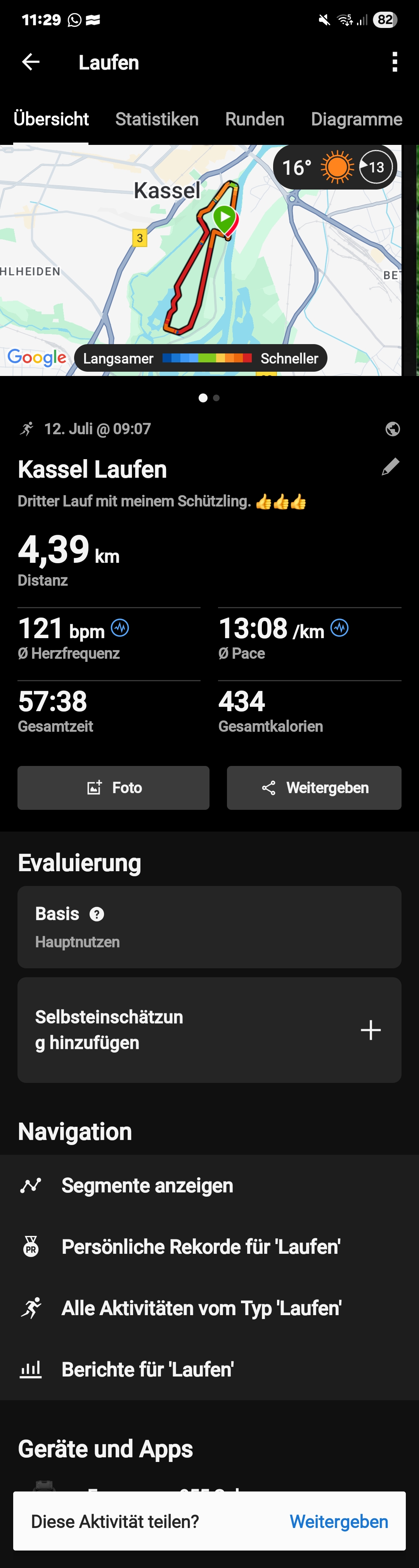Switch to the Statistiken tab
The height and width of the screenshot is (1568, 419).
pyautogui.click(x=157, y=119)
